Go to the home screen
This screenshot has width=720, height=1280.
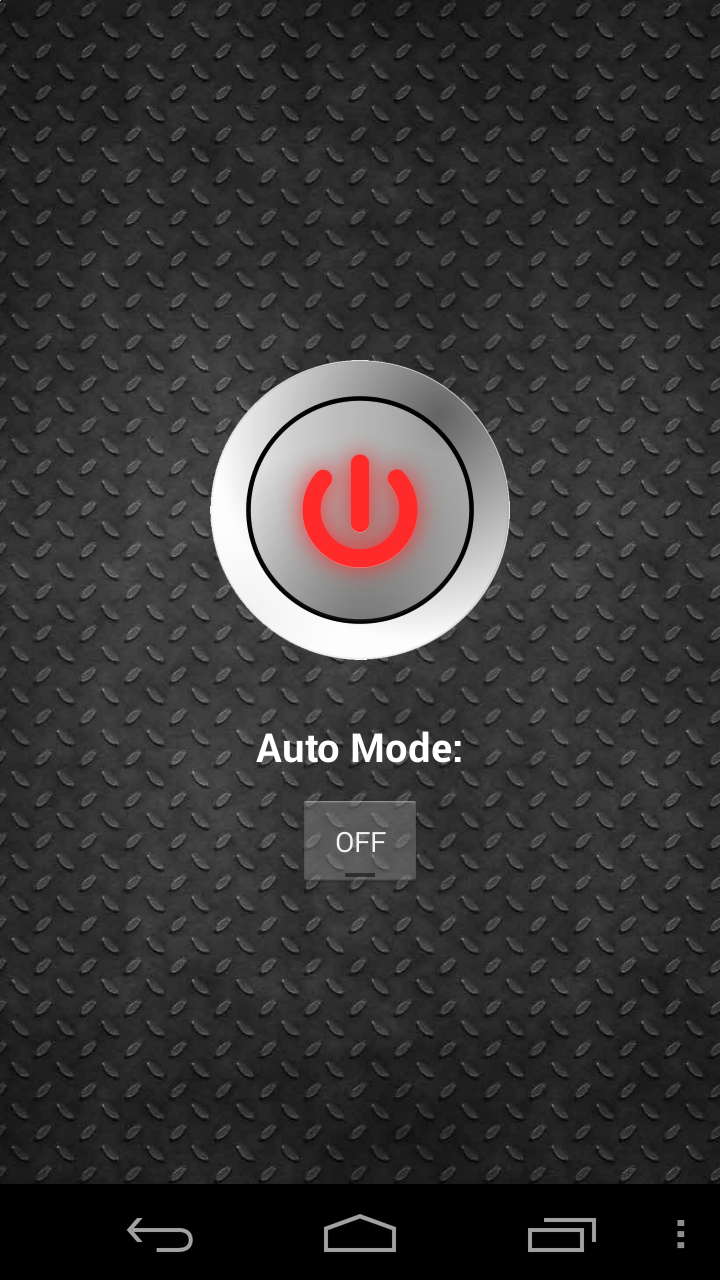click(x=360, y=1235)
